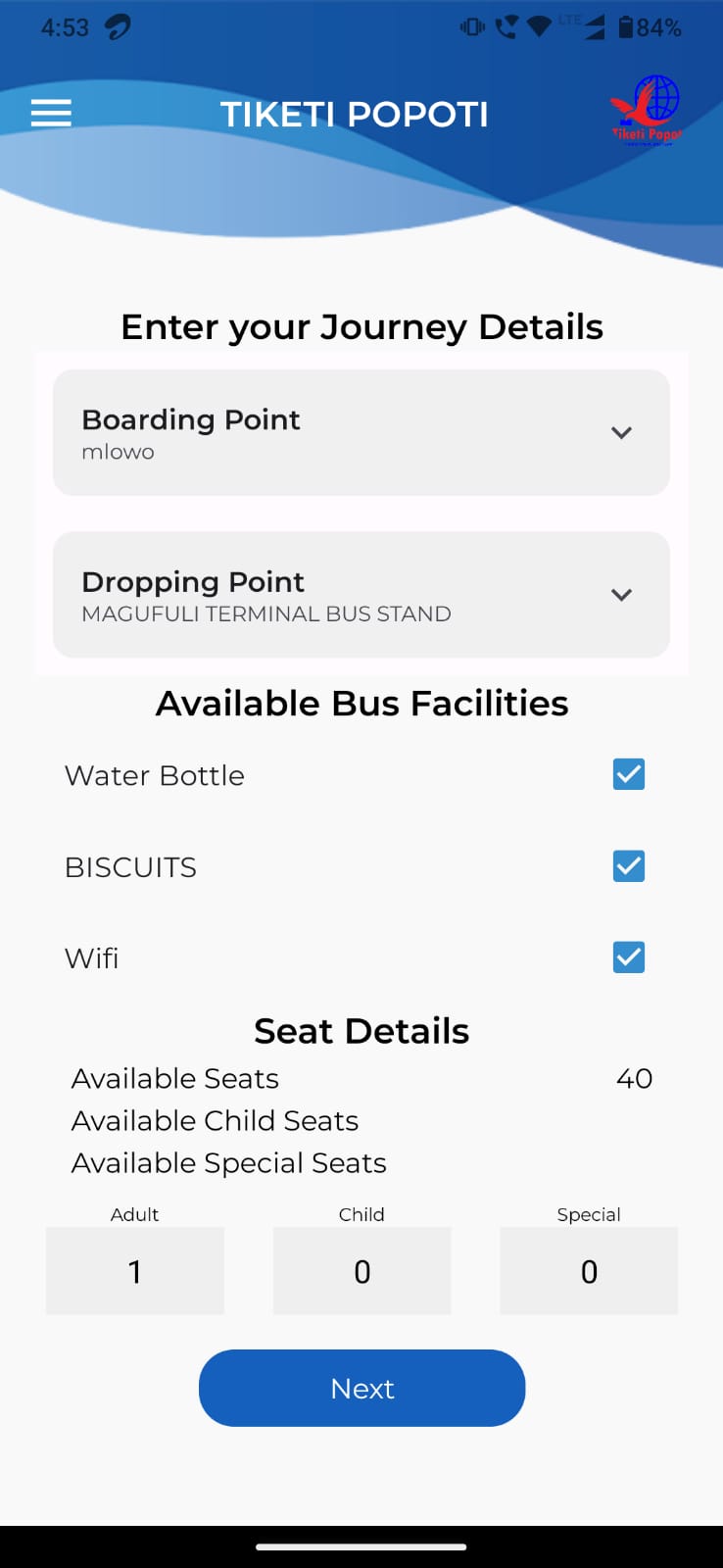Edit the Adult seat count field
This screenshot has height=1568, width=723.
click(135, 1271)
